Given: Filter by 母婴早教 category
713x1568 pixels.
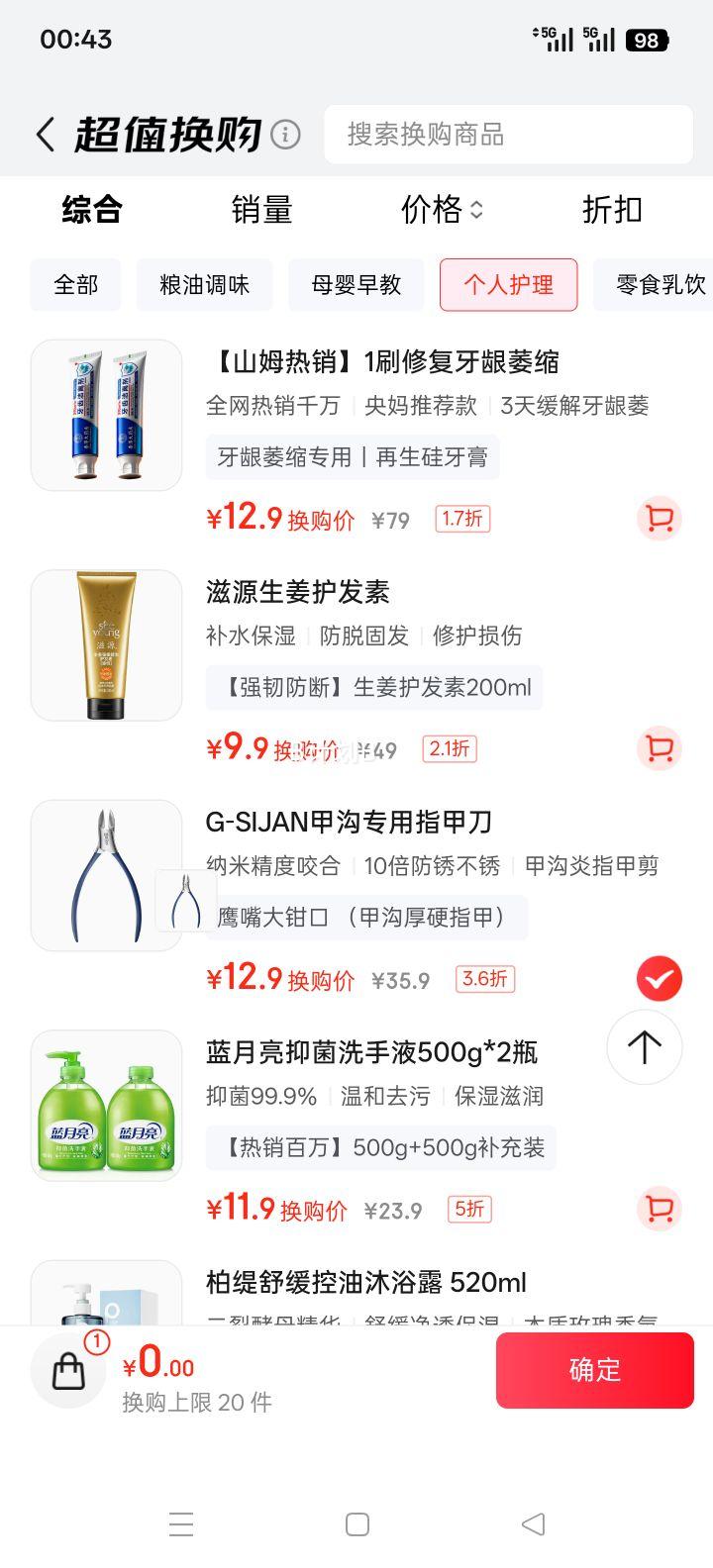Looking at the screenshot, I should pyautogui.click(x=356, y=285).
